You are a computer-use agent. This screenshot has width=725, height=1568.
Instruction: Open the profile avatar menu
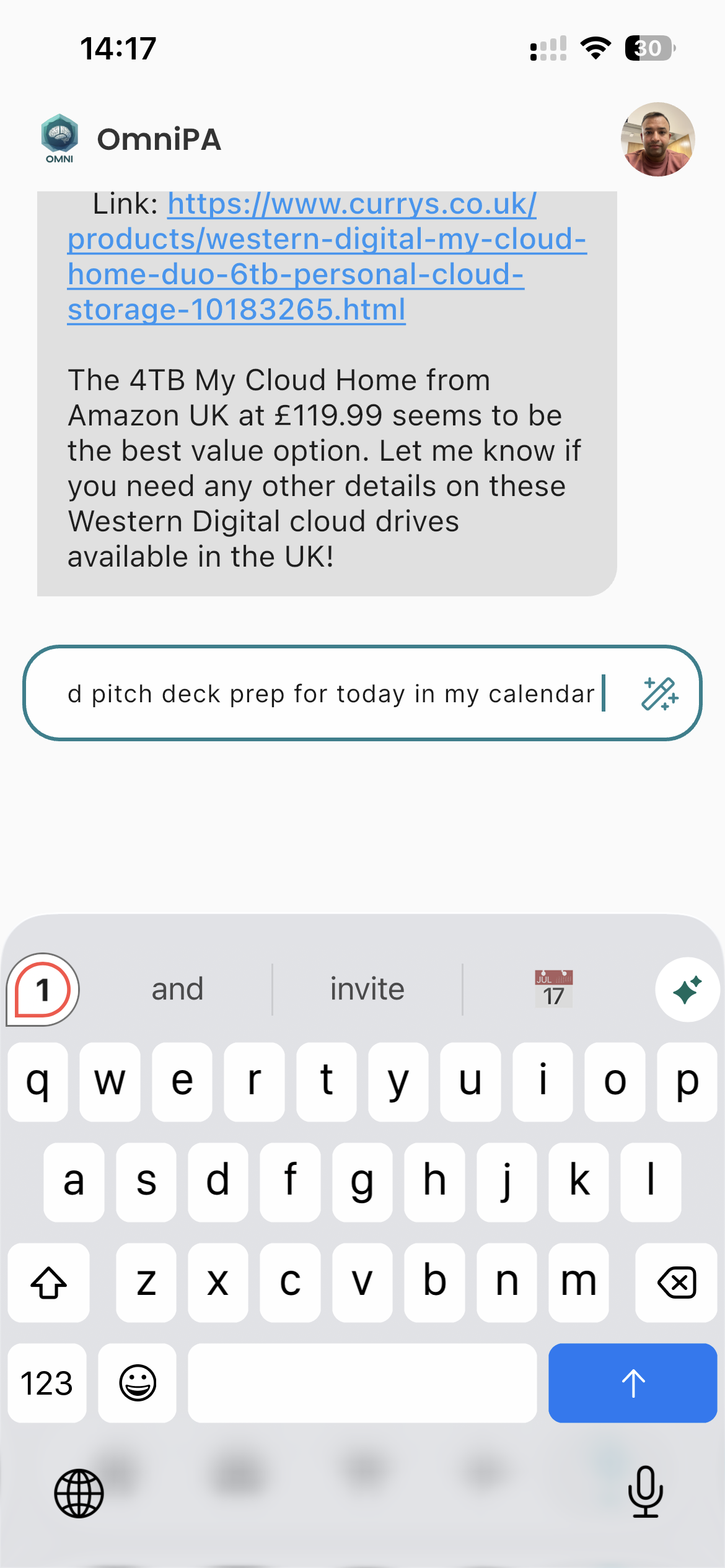[657, 139]
